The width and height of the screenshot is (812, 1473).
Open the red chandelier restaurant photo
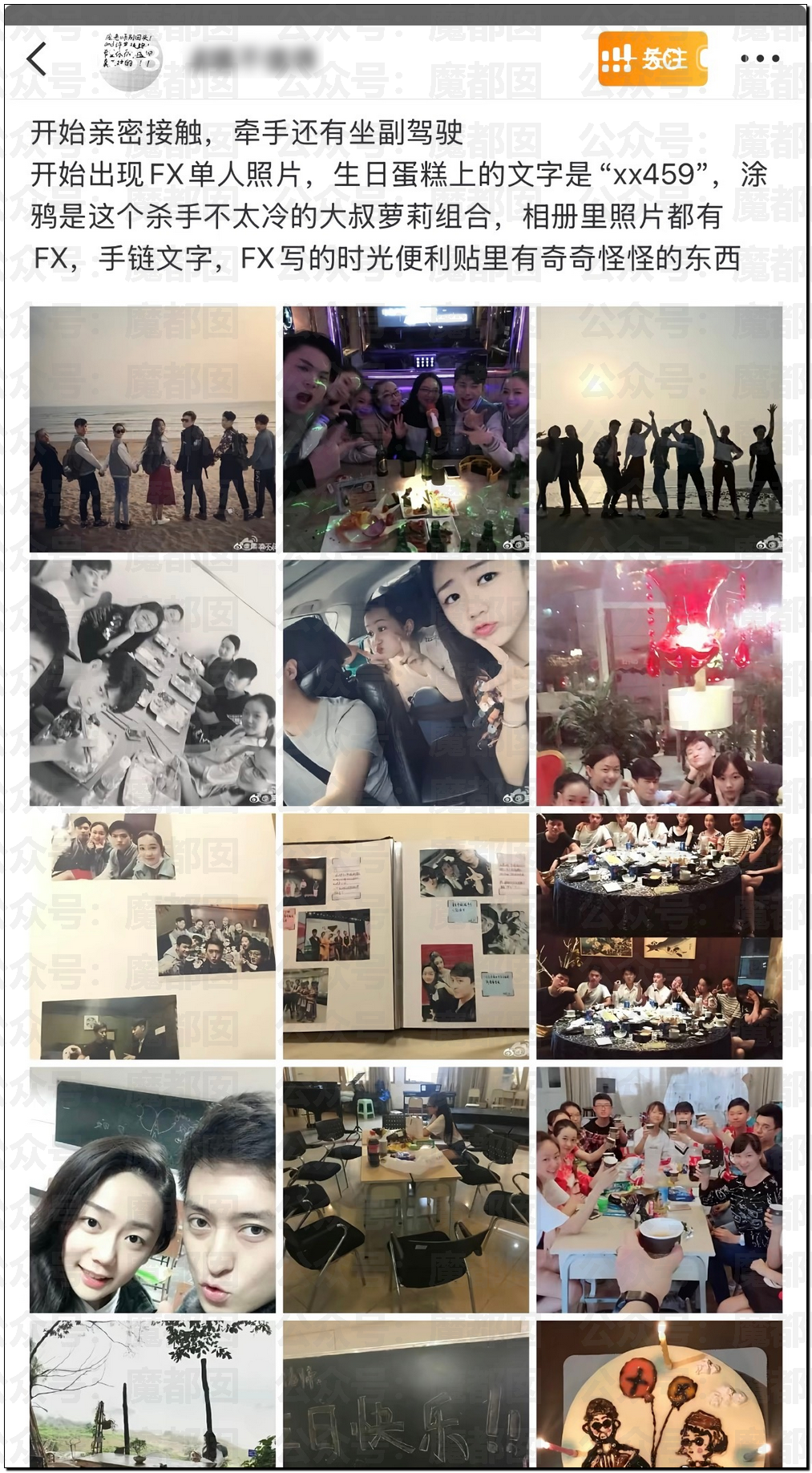click(x=659, y=682)
